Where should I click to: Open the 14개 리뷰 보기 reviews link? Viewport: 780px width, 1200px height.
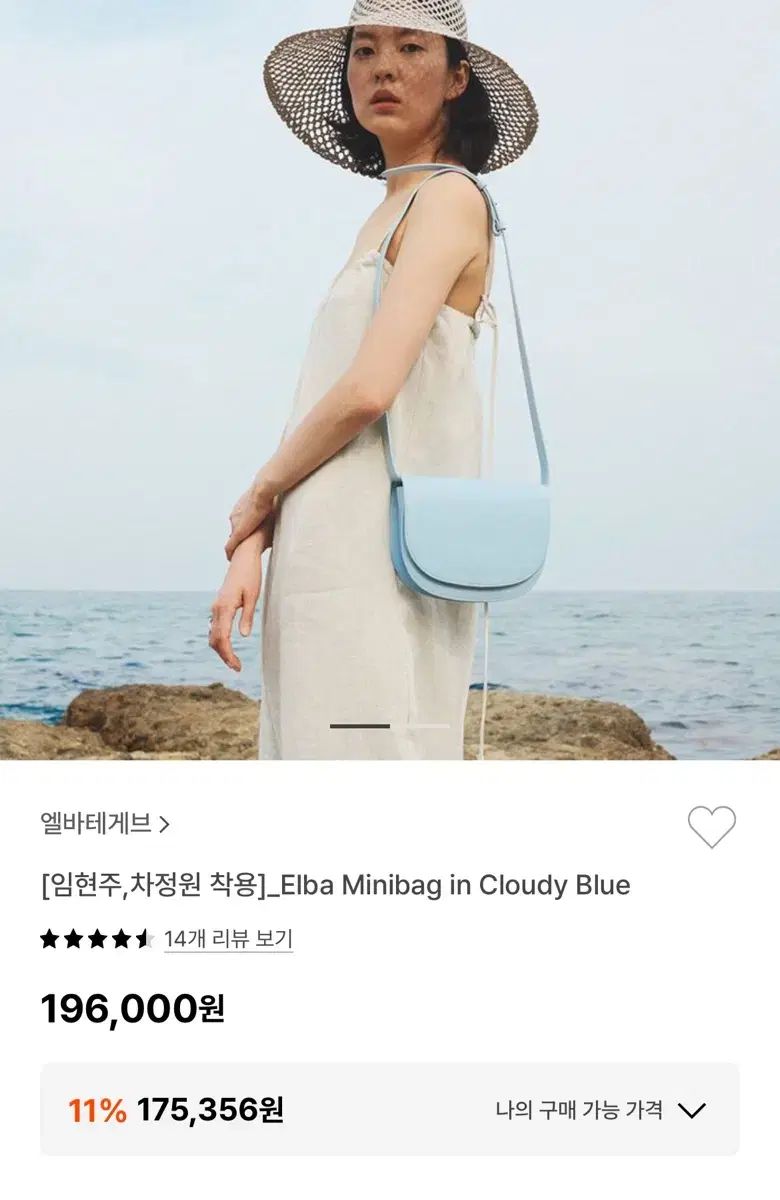[x=228, y=939]
